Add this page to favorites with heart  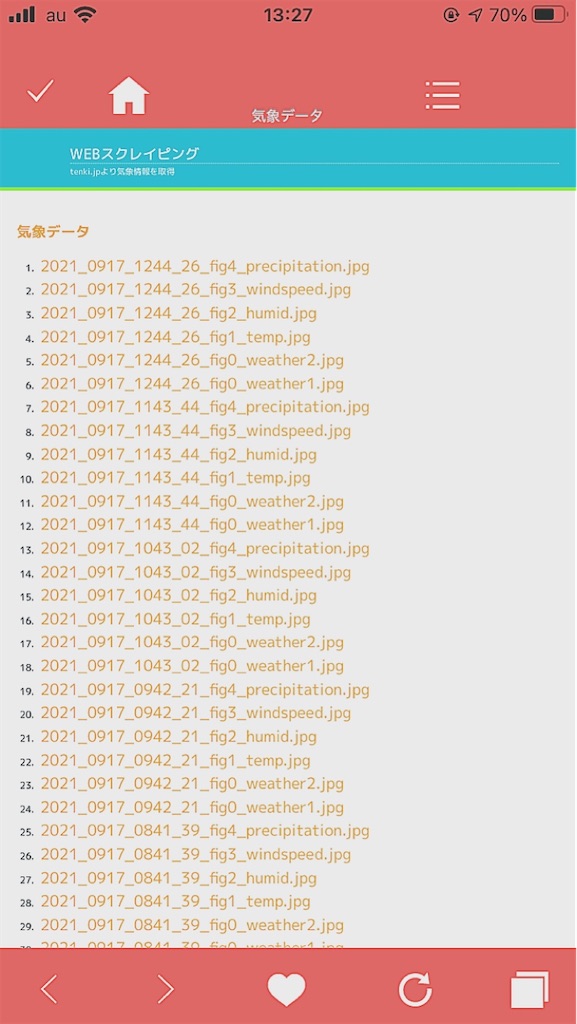point(287,989)
